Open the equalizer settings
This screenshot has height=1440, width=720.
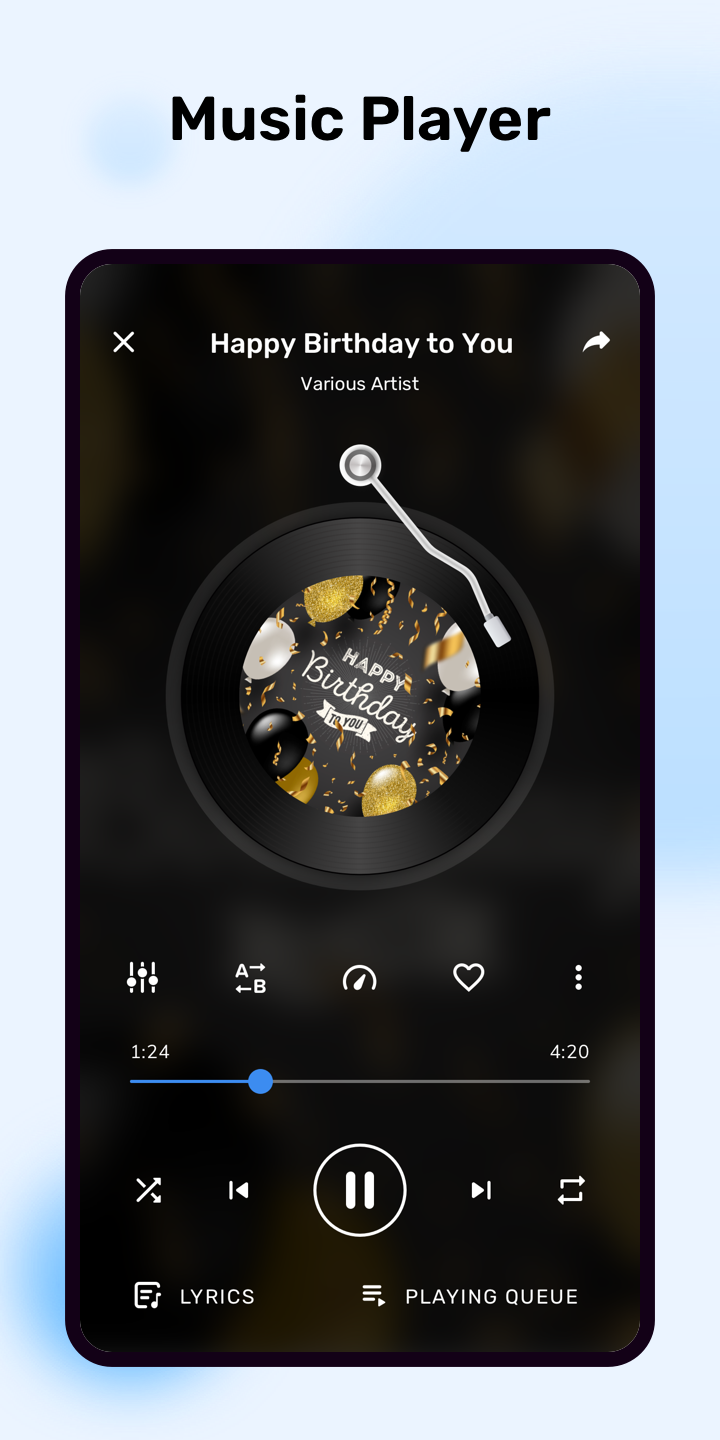pos(143,977)
